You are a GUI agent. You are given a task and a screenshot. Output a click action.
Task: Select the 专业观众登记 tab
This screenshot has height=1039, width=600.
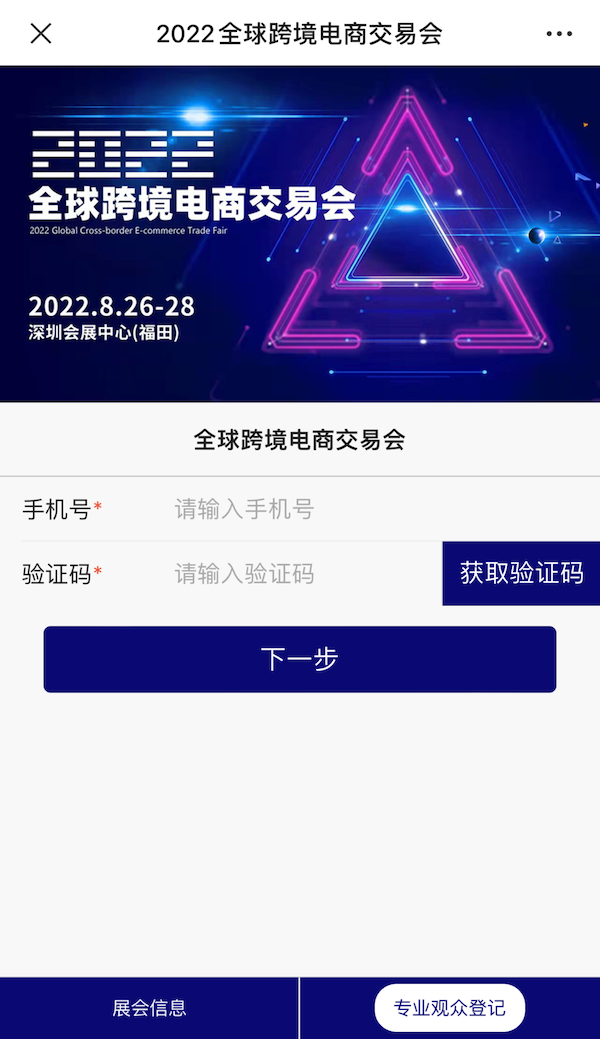(449, 1008)
